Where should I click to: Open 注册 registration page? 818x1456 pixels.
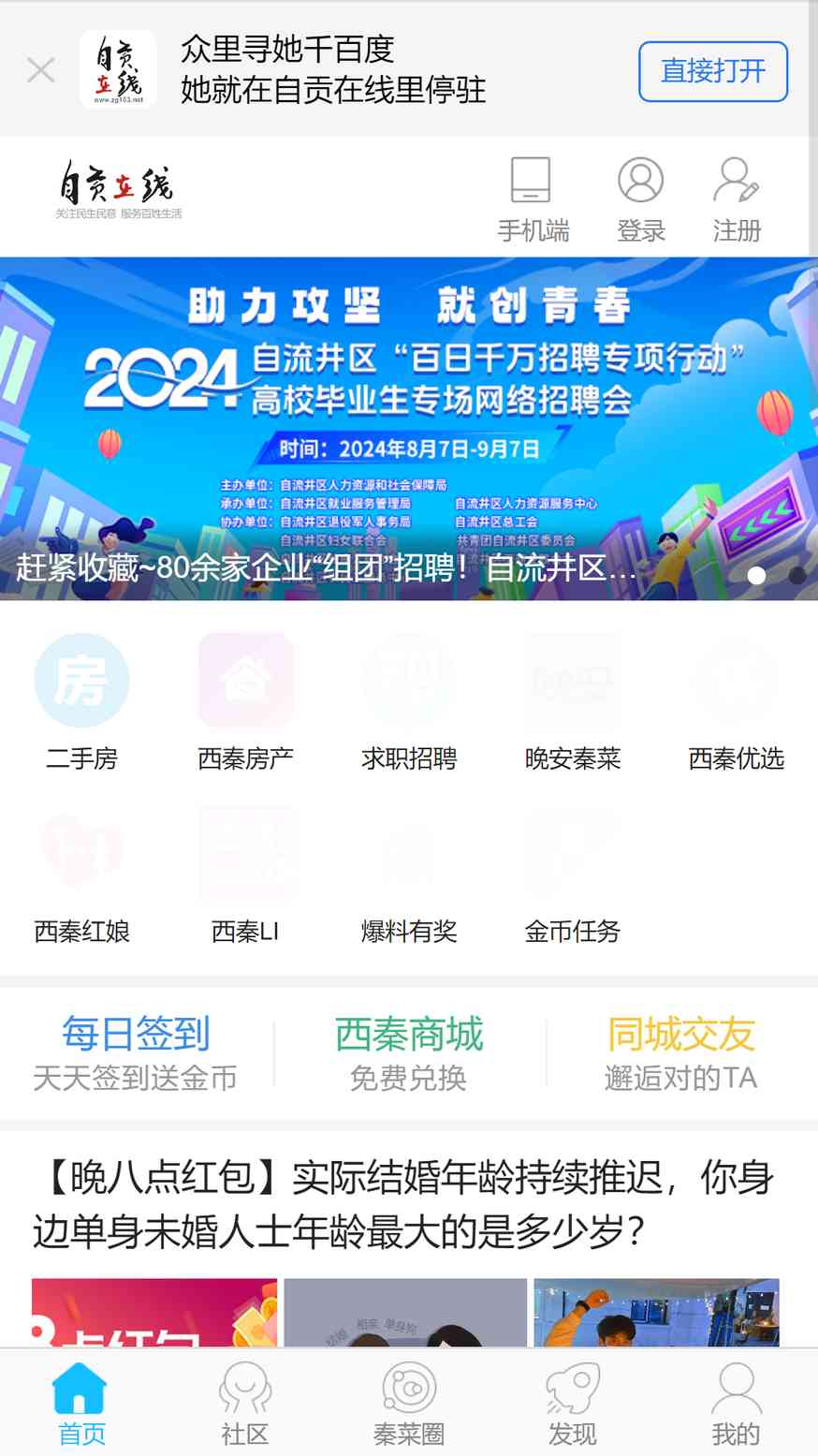click(x=737, y=199)
